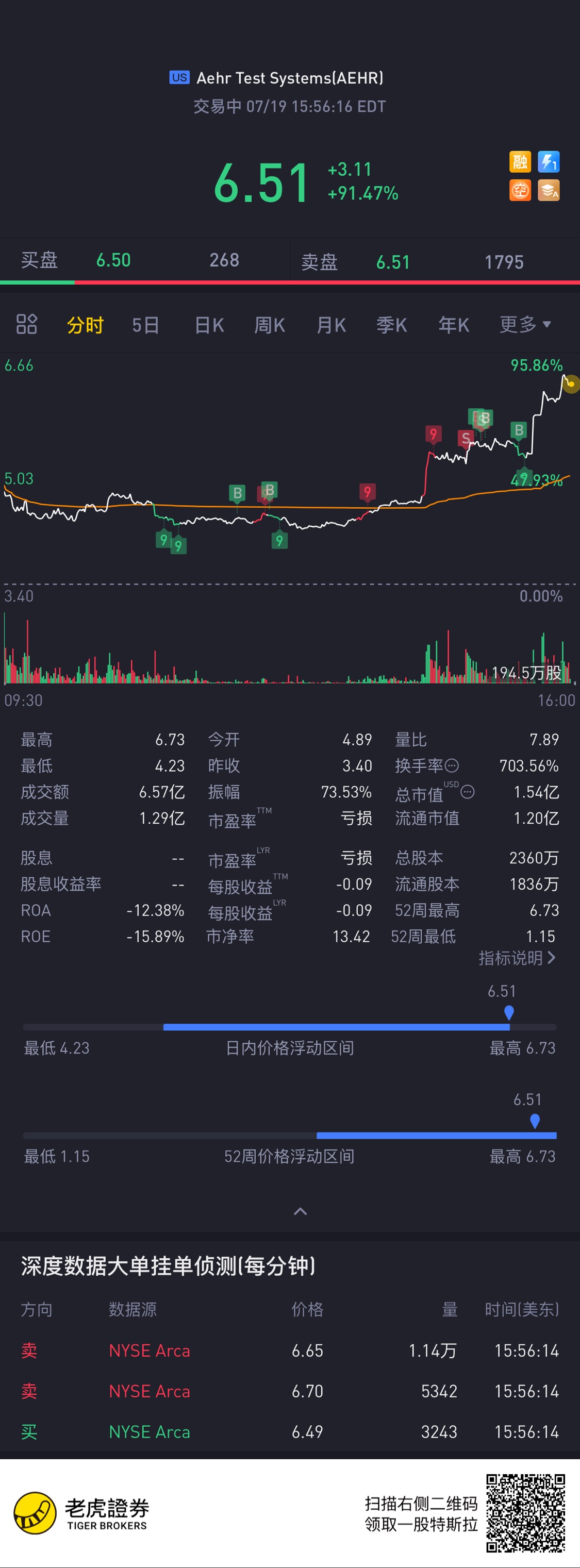Tap the info icon next to 换手率

point(452,766)
